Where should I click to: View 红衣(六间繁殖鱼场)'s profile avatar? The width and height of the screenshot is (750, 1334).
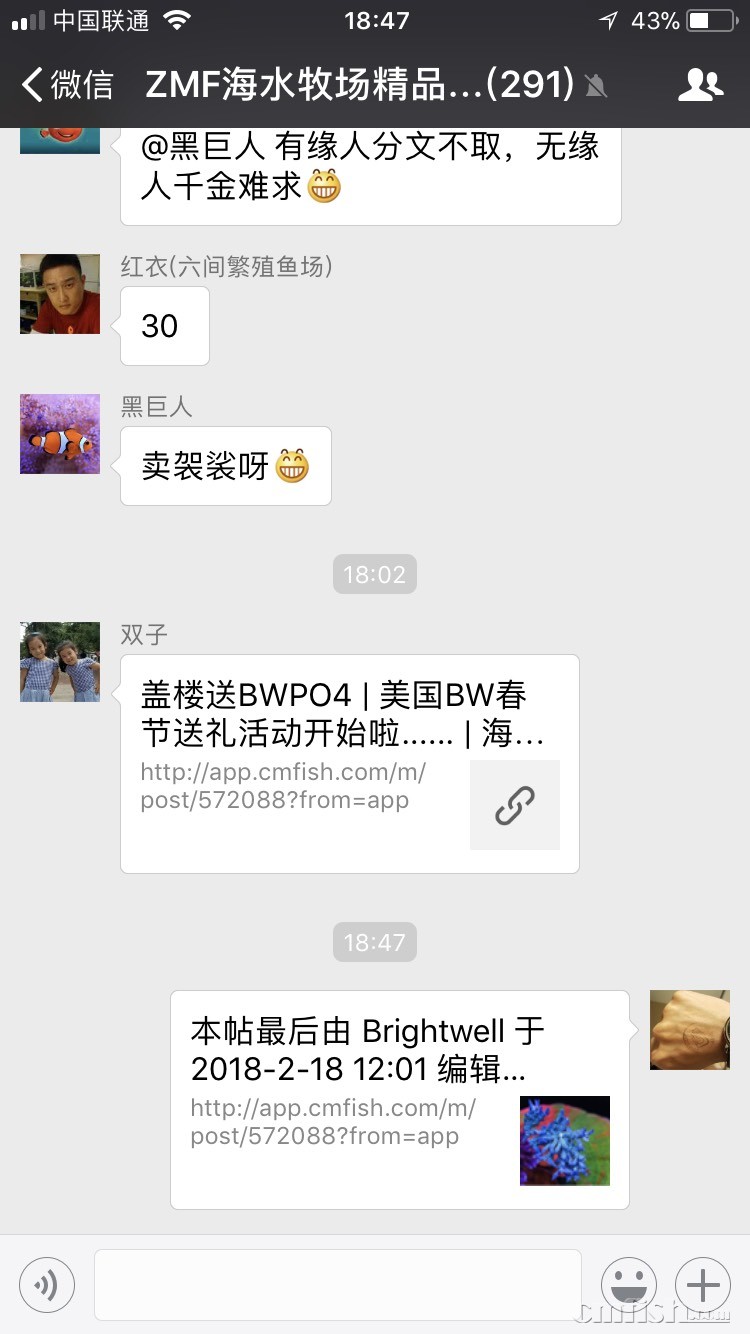pos(60,294)
